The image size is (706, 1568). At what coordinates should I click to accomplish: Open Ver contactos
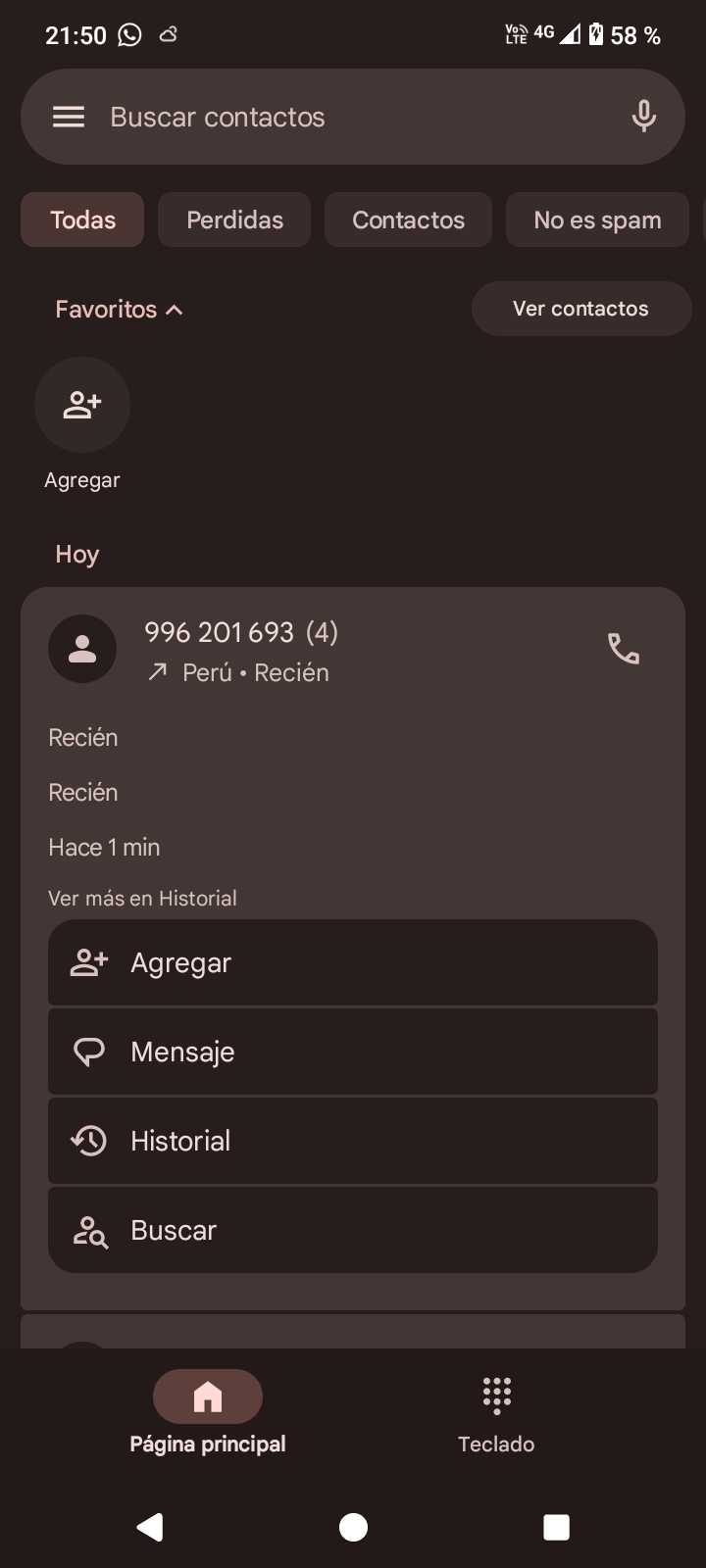[x=580, y=309]
